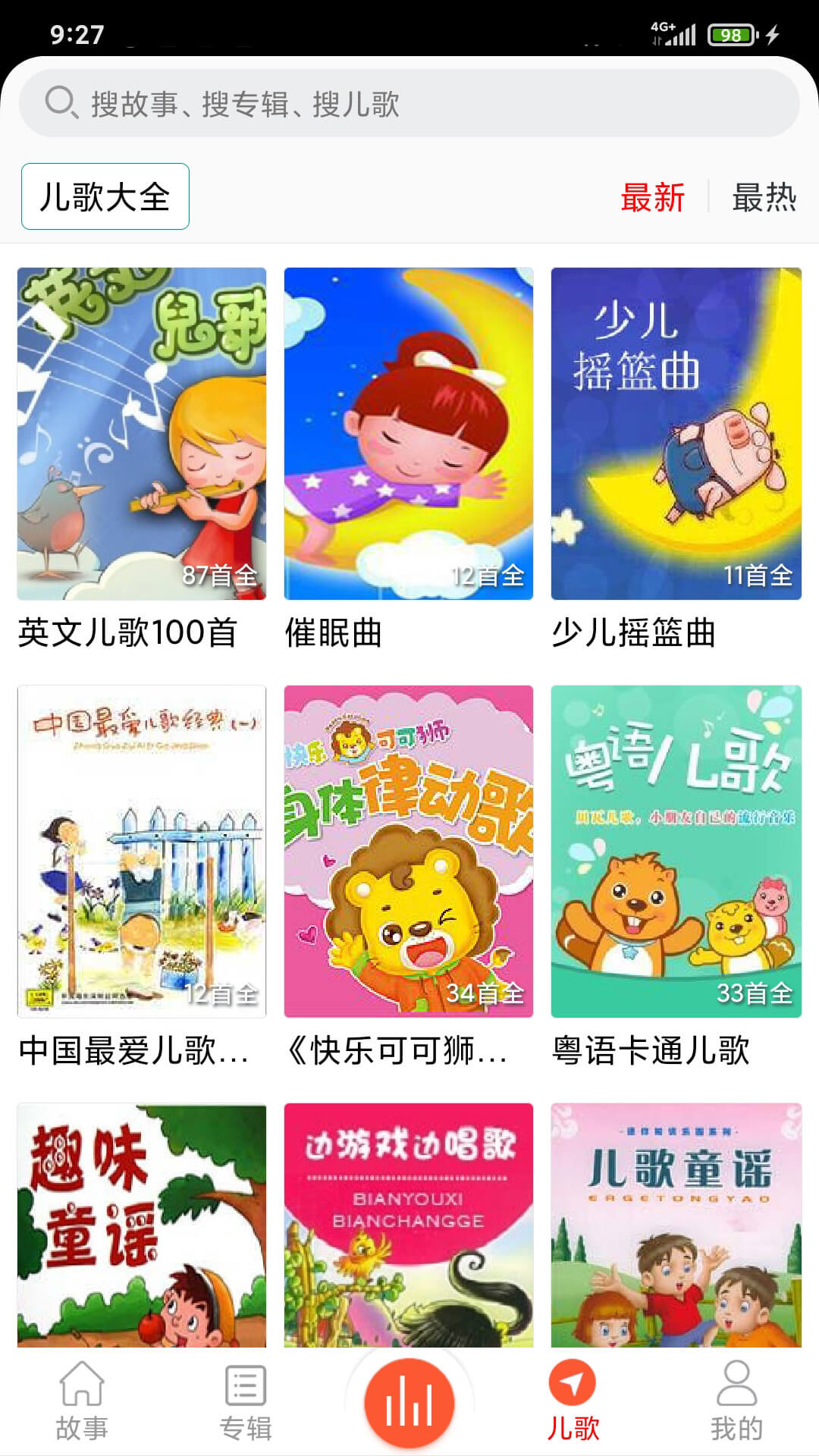Enable 最新 sorting
Image resolution: width=819 pixels, height=1456 pixels.
click(654, 196)
